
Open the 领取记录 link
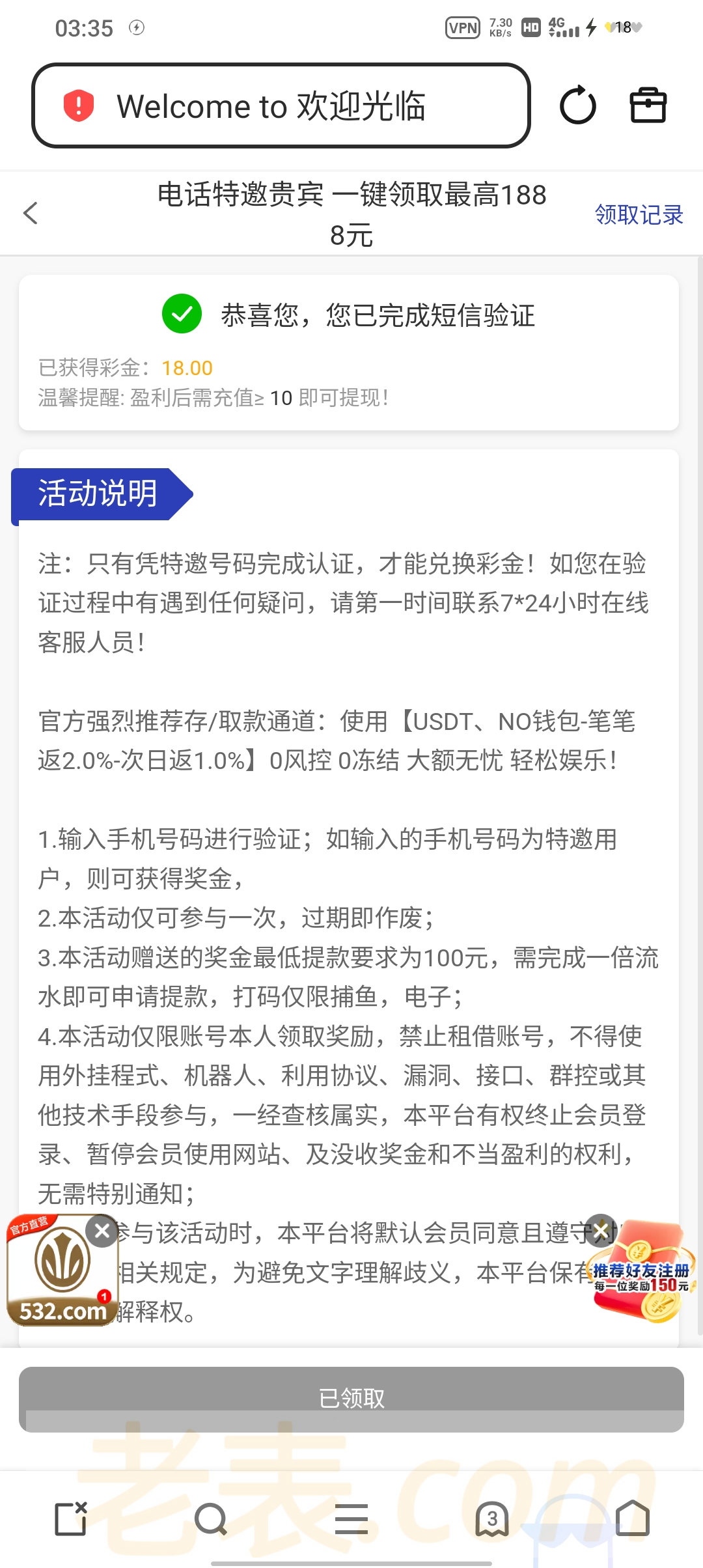point(639,214)
